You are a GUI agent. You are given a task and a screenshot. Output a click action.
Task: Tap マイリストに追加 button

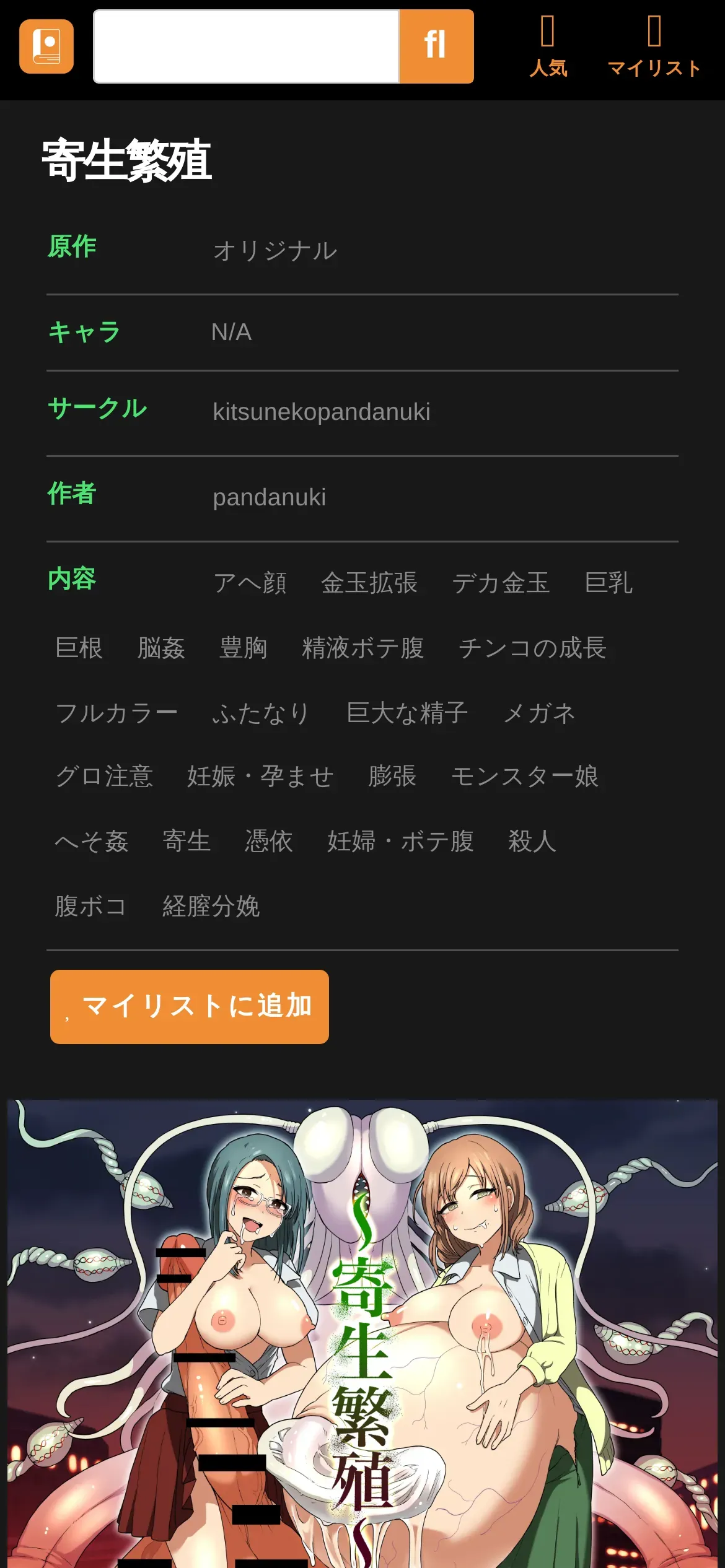click(190, 1007)
